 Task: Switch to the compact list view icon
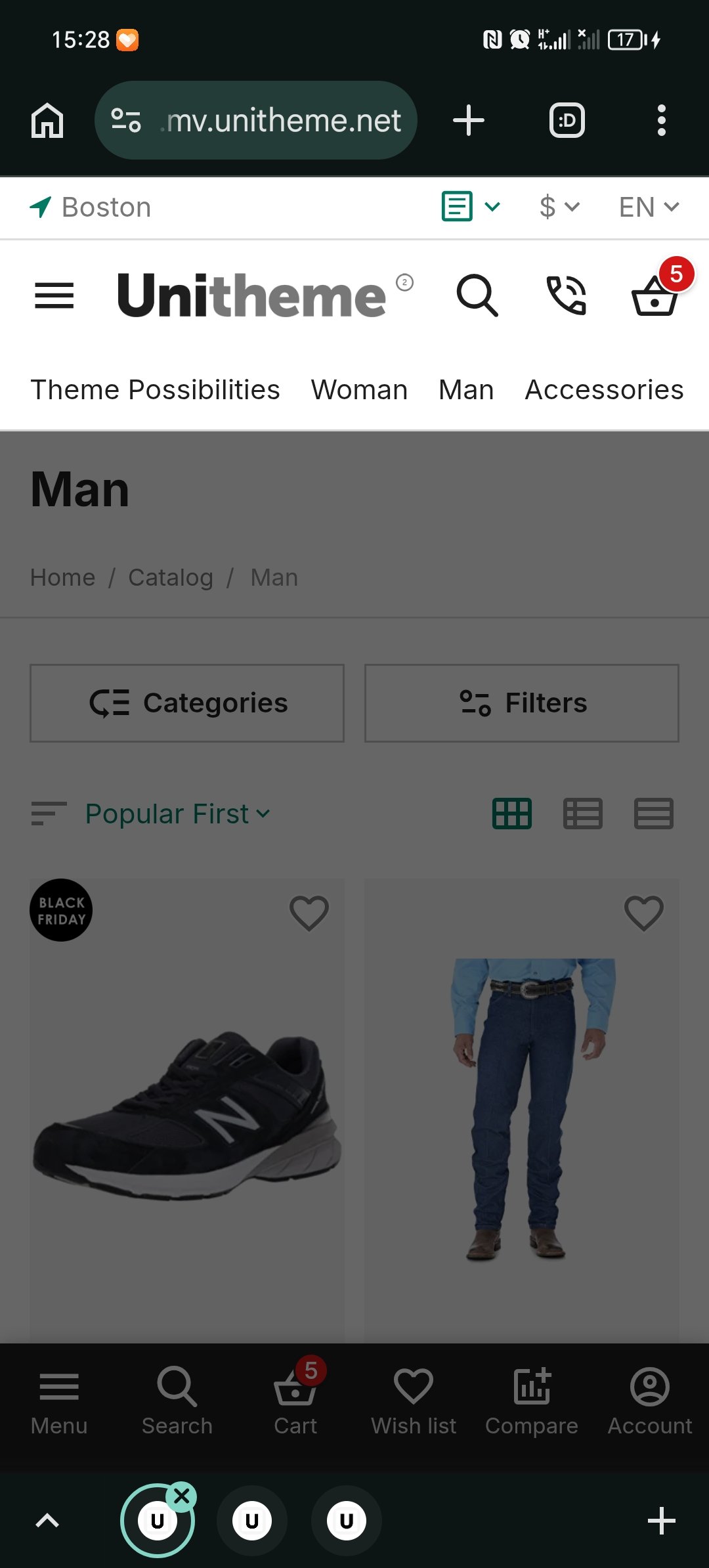[x=654, y=814]
